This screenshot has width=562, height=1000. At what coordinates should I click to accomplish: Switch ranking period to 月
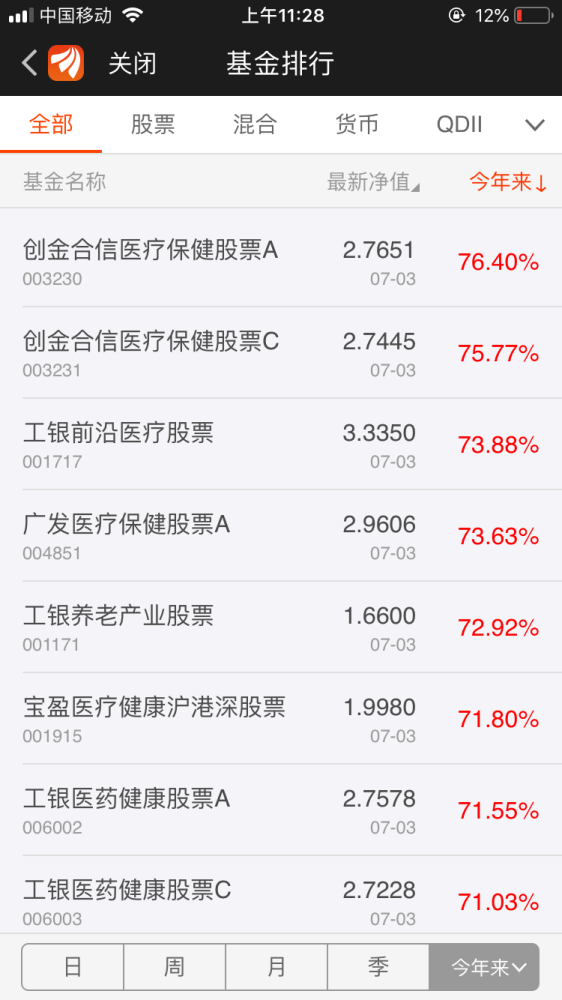click(x=276, y=967)
